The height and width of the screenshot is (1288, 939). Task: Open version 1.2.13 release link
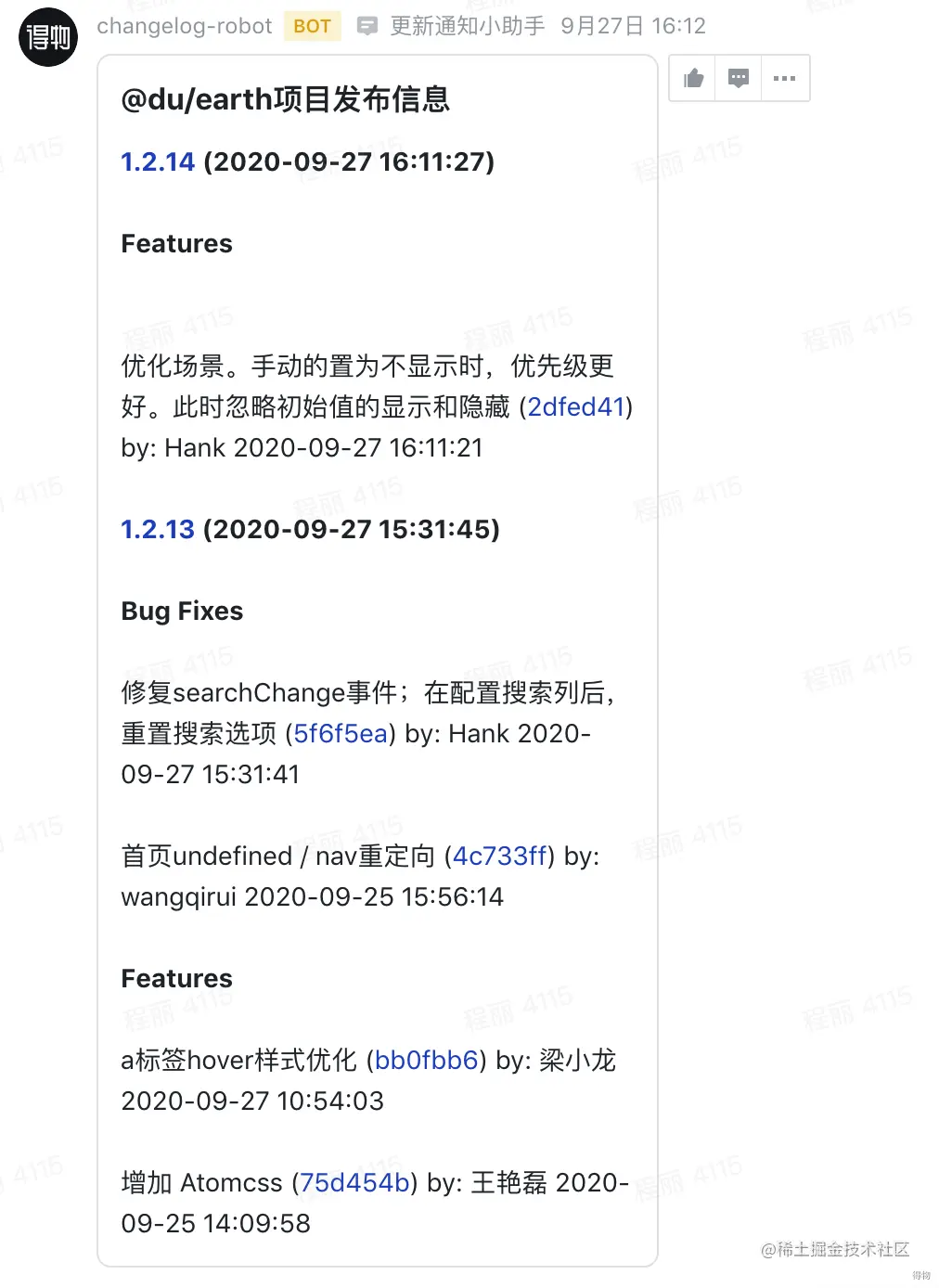pos(158,529)
